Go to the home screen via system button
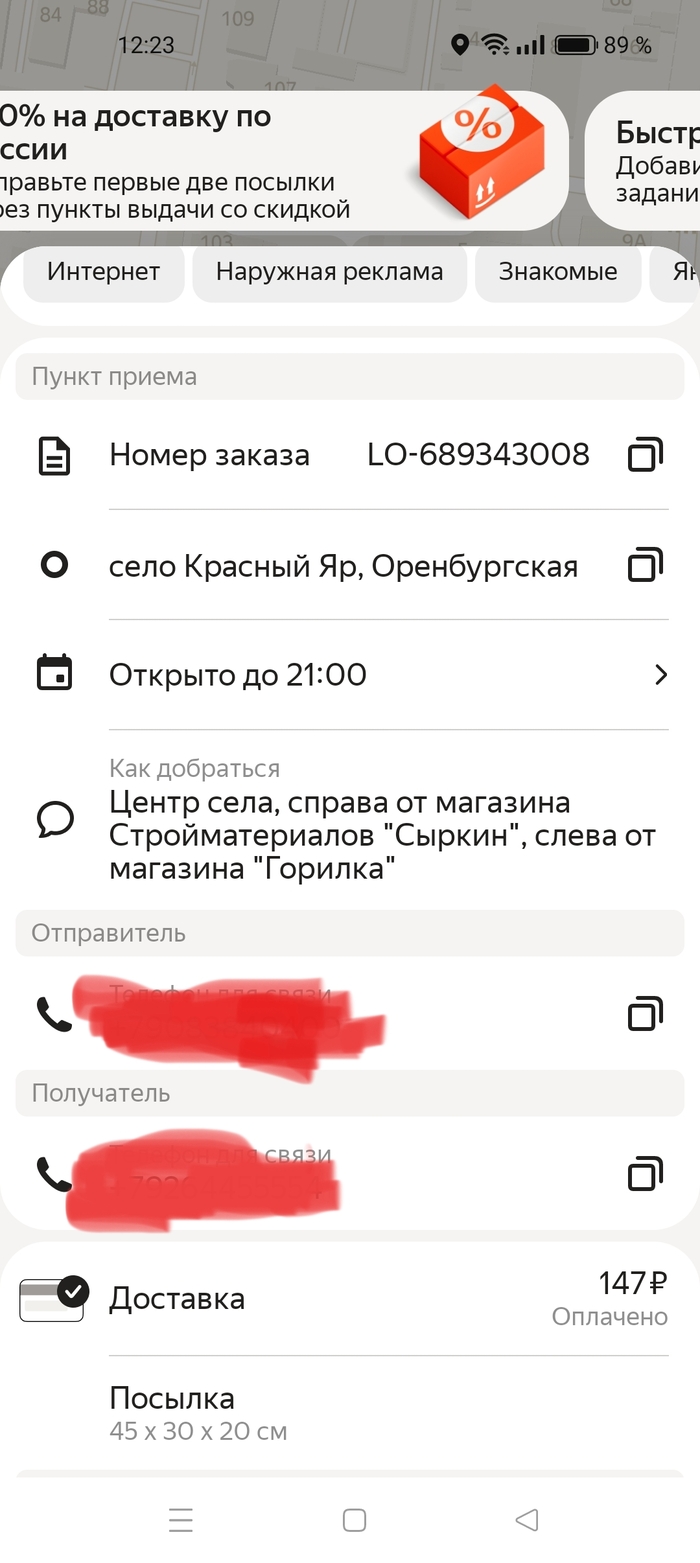The image size is (700, 1563). tap(354, 1520)
